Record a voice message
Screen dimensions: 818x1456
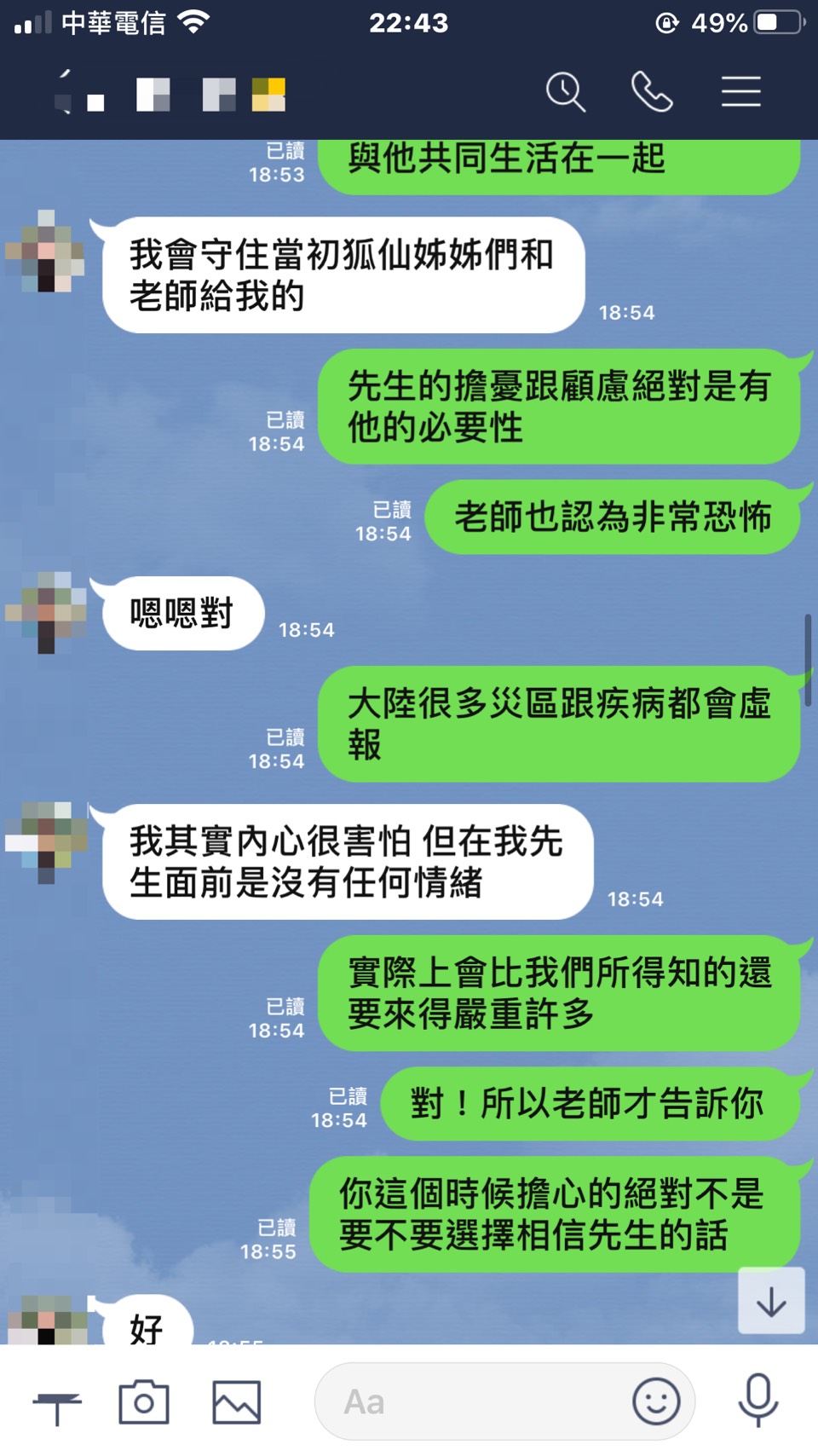(x=758, y=1401)
